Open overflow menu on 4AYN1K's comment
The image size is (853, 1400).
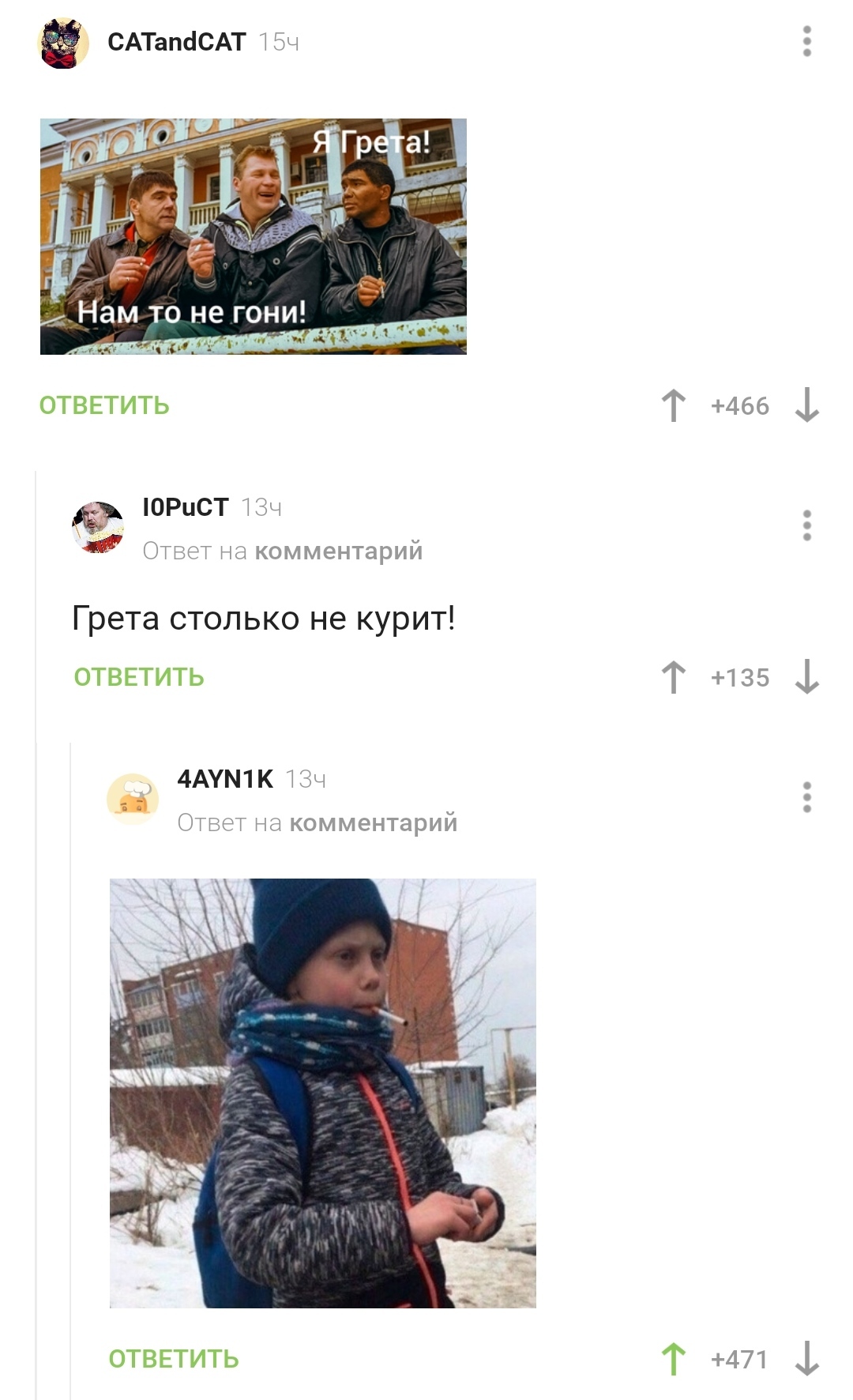tap(806, 797)
